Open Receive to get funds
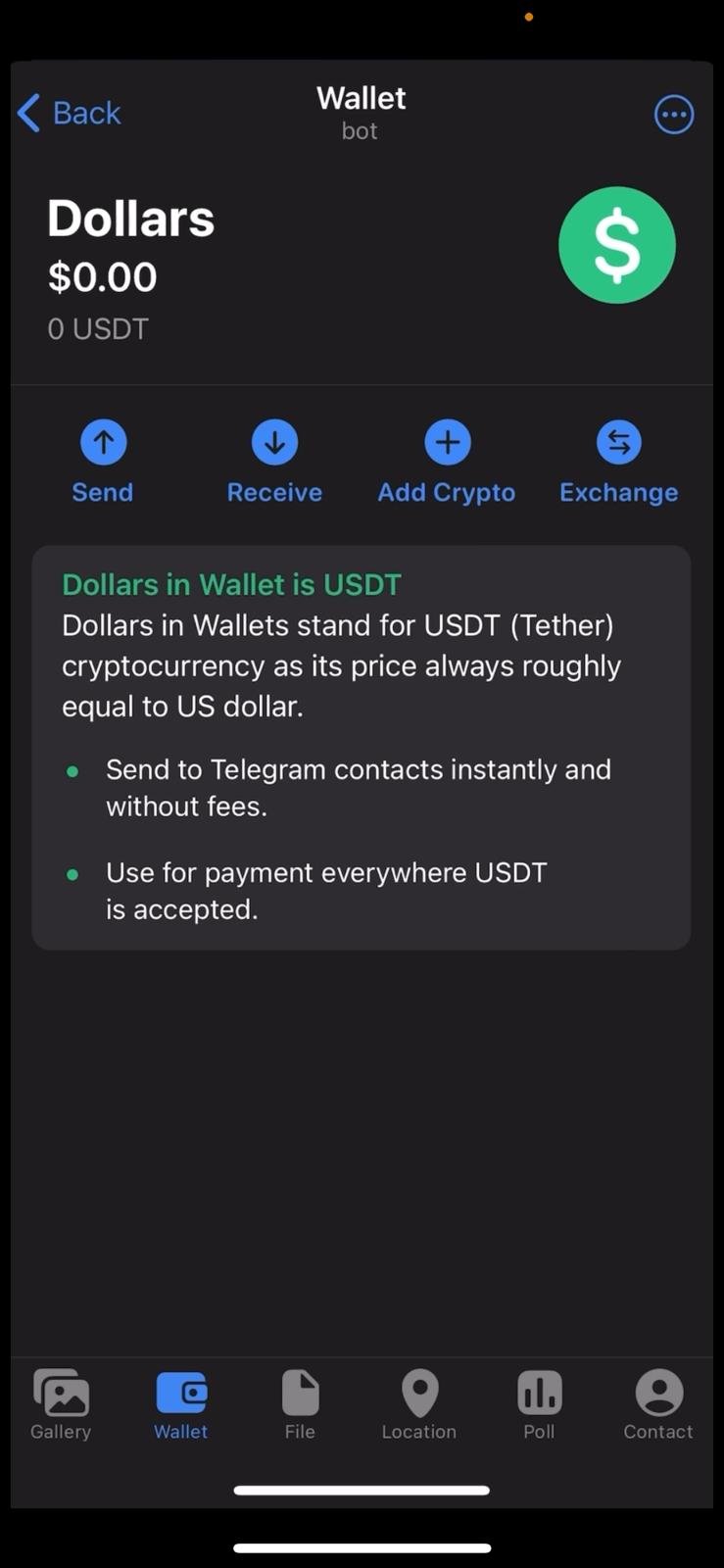The image size is (724, 1568). 274,461
